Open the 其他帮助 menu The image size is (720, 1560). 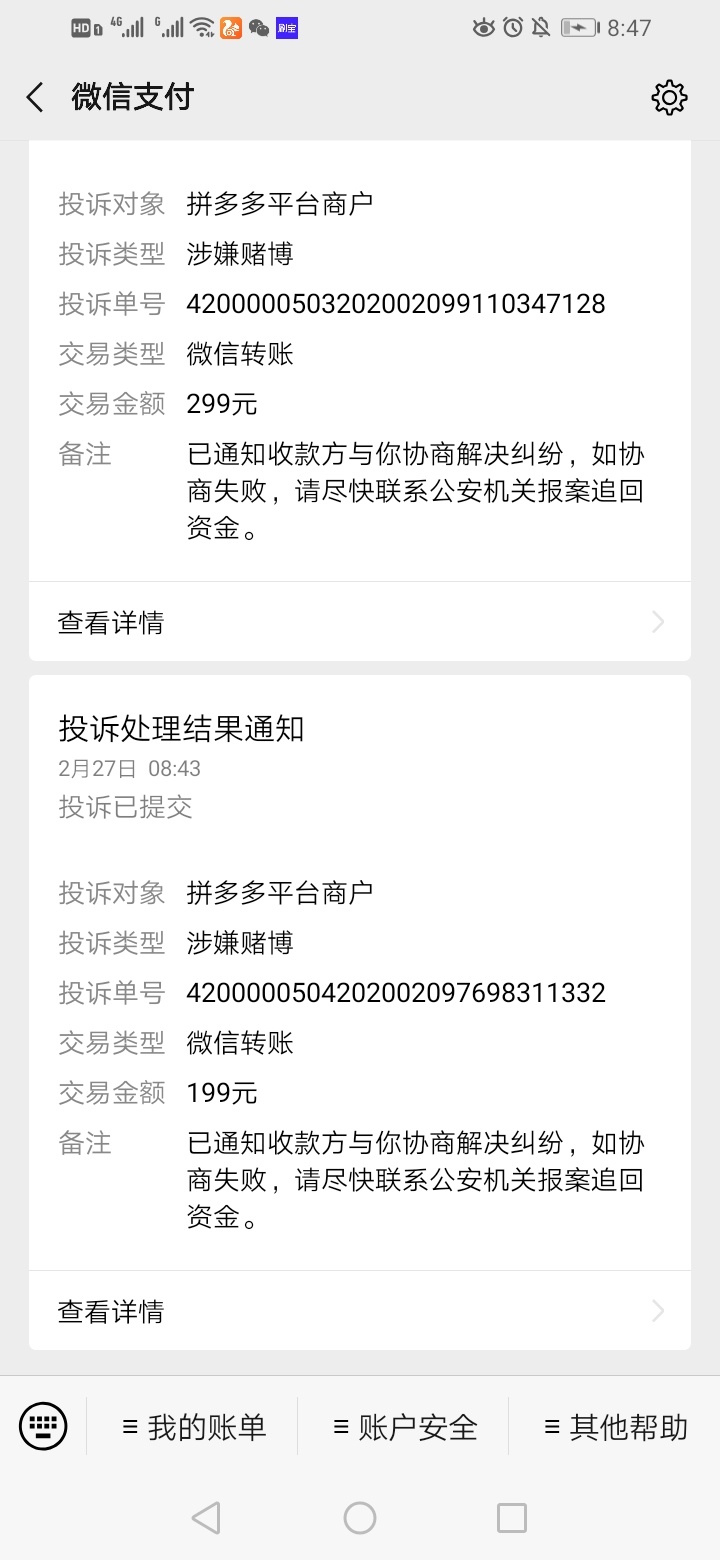coord(615,1427)
